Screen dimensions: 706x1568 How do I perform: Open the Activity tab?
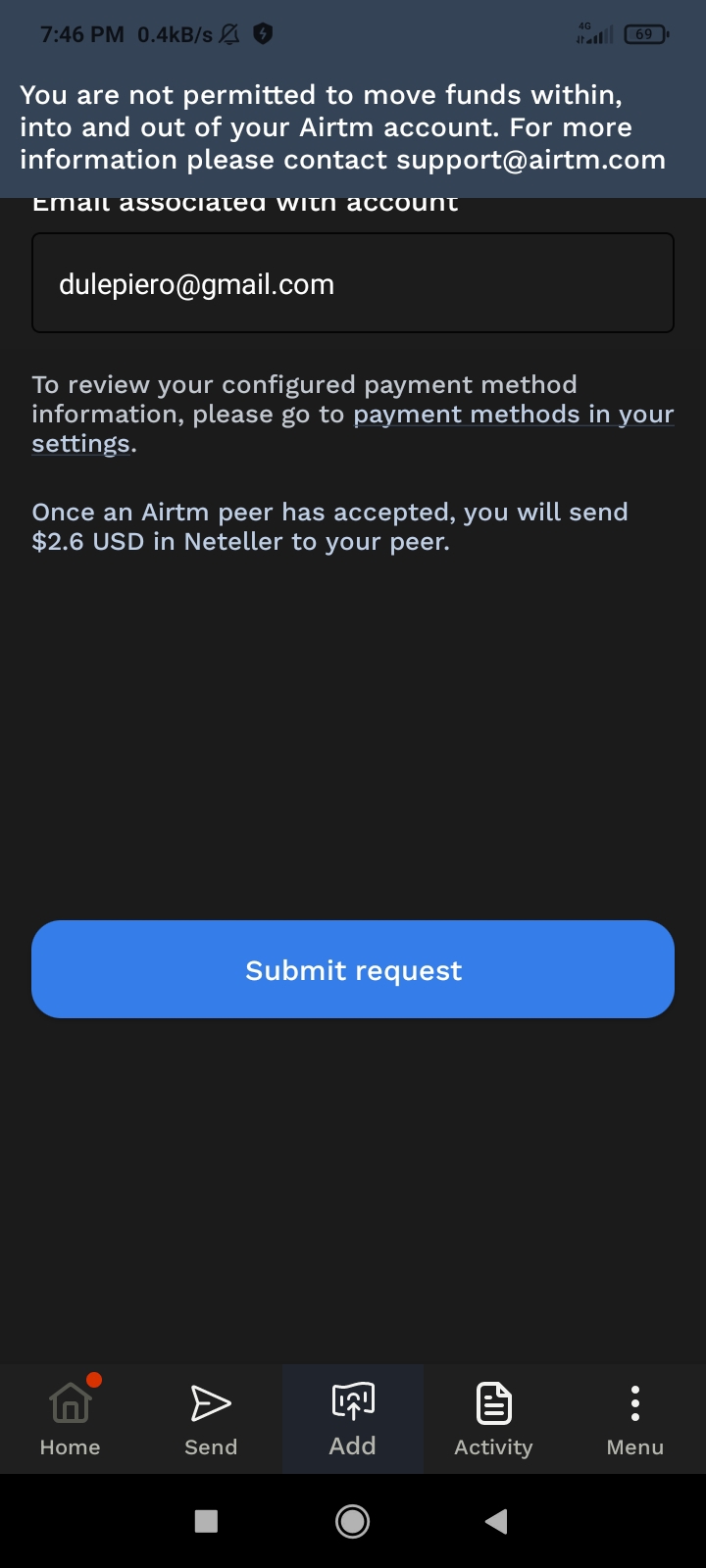pyautogui.click(x=494, y=1418)
